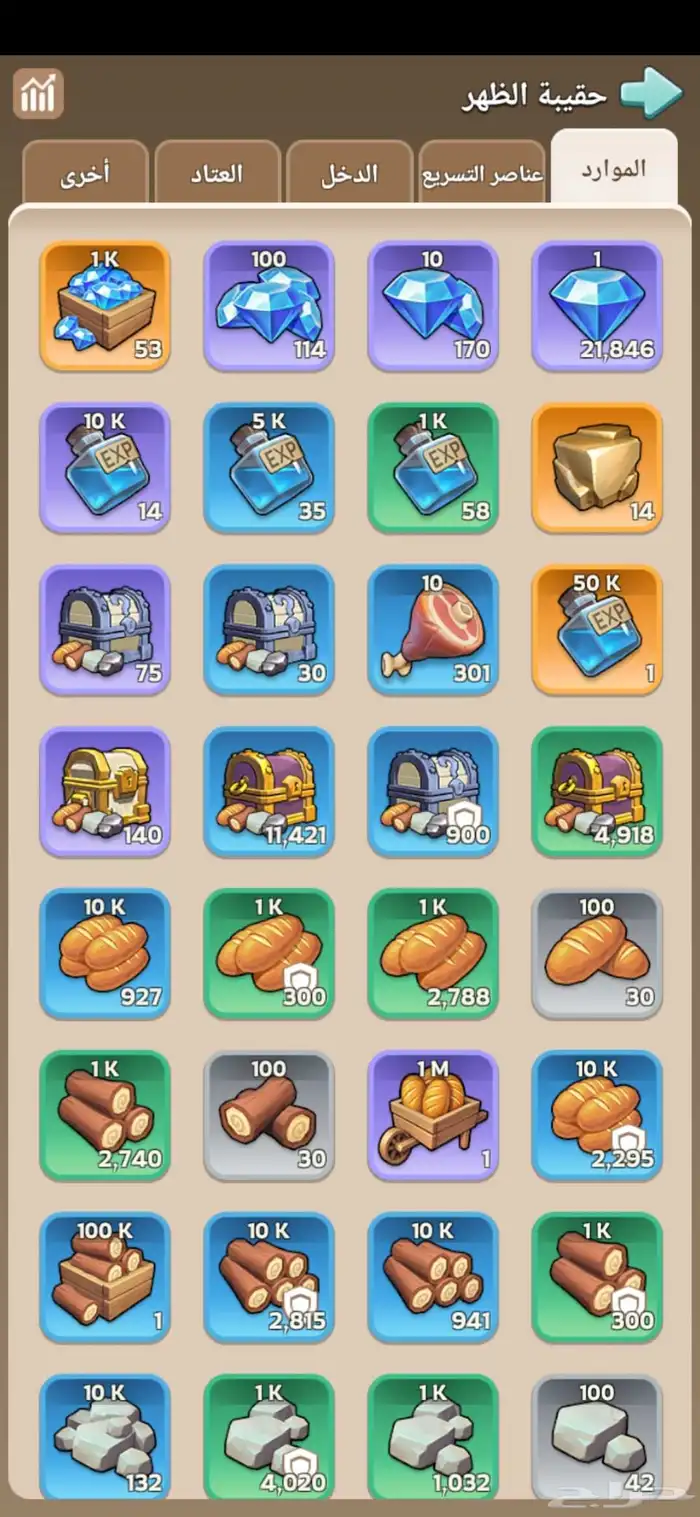Switch to the عناصر التسريع tab
The height and width of the screenshot is (1517, 700).
point(483,174)
